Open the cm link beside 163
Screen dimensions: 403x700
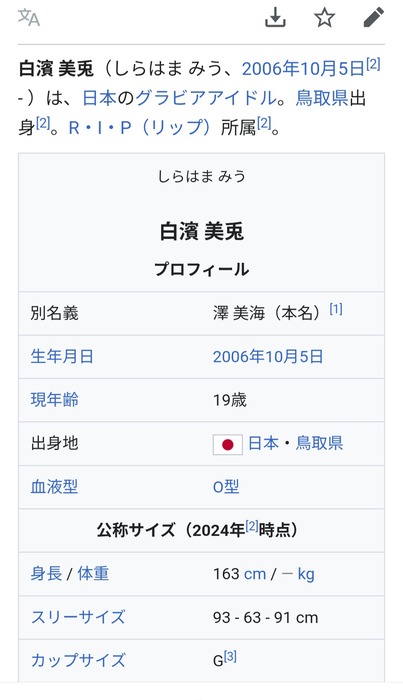255,574
